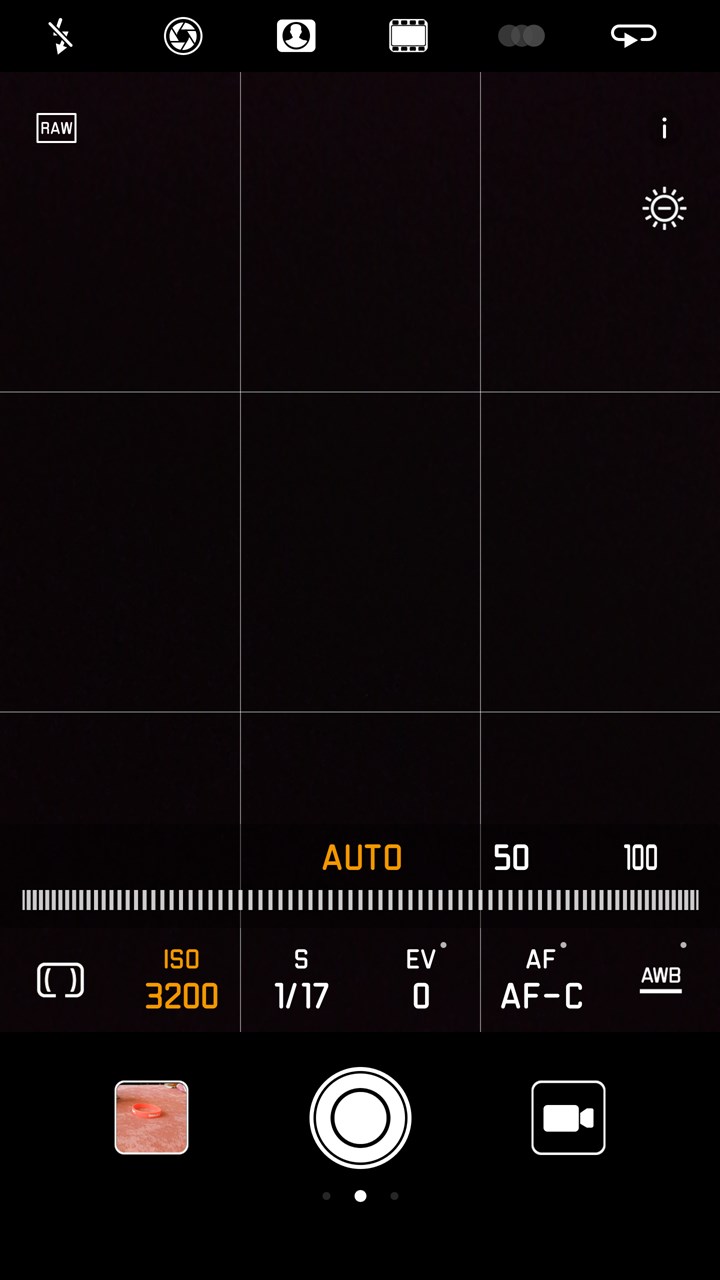The width and height of the screenshot is (720, 1280).
Task: Toggle RAW format capture
Action: click(56, 128)
